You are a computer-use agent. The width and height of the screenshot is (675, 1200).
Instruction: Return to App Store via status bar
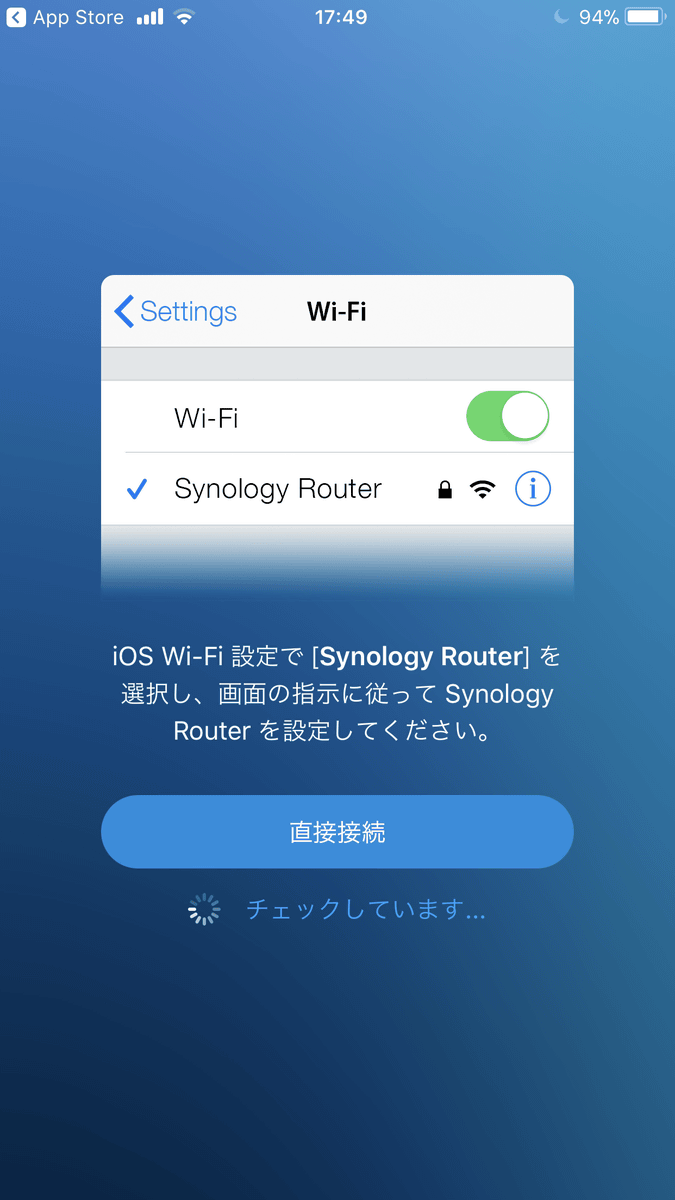(x=66, y=18)
